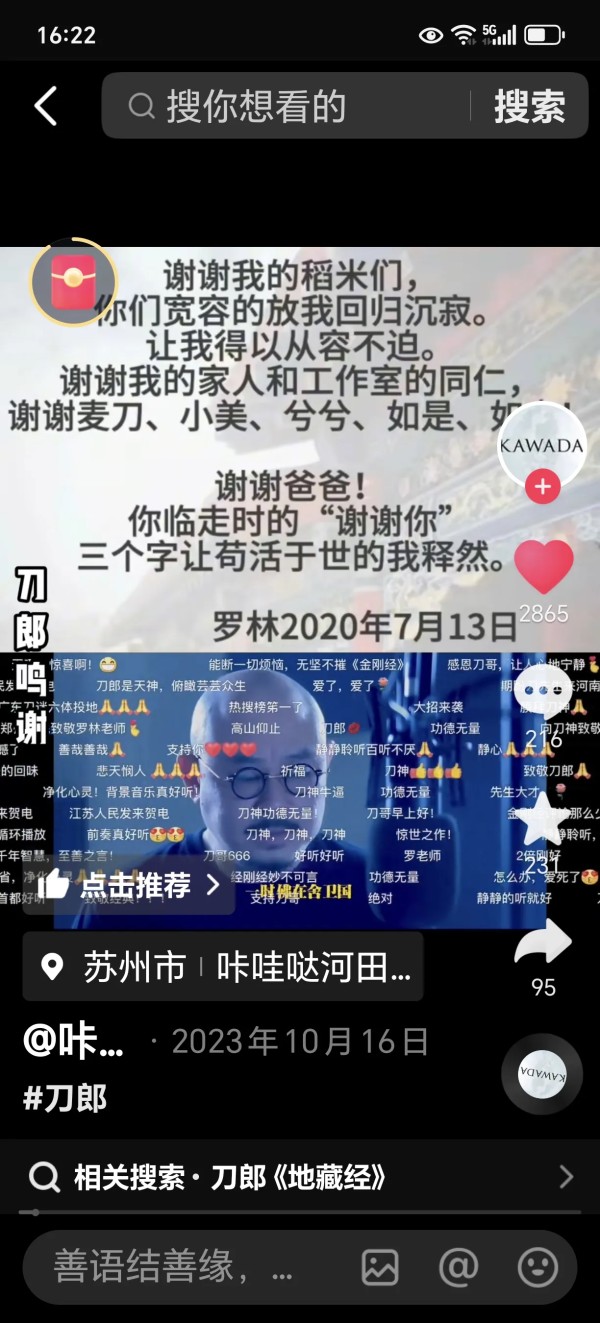The width and height of the screenshot is (600, 1323).
Task: Open the KAWADA author avatar
Action: 541,444
